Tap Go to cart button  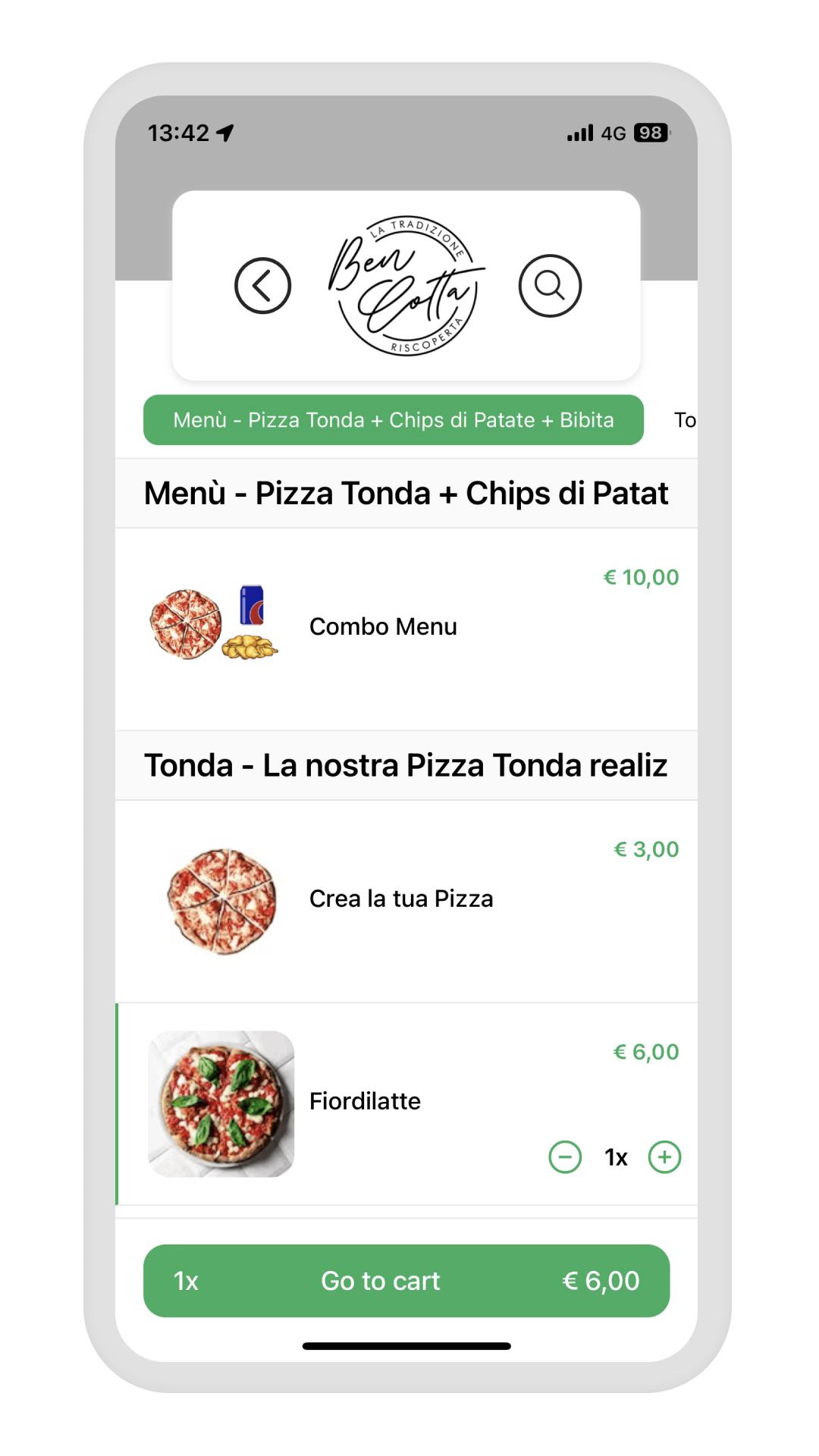(x=406, y=1281)
